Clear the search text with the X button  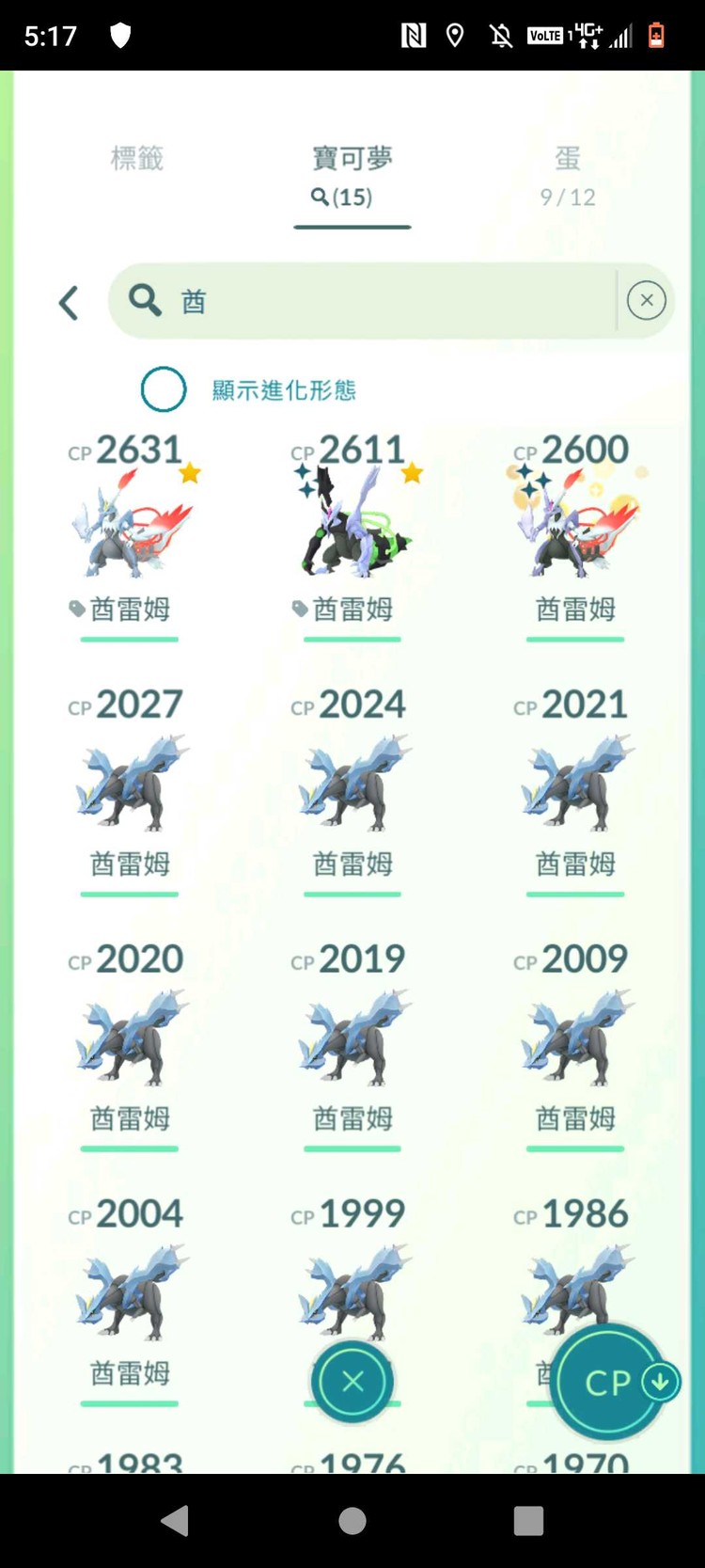646,301
